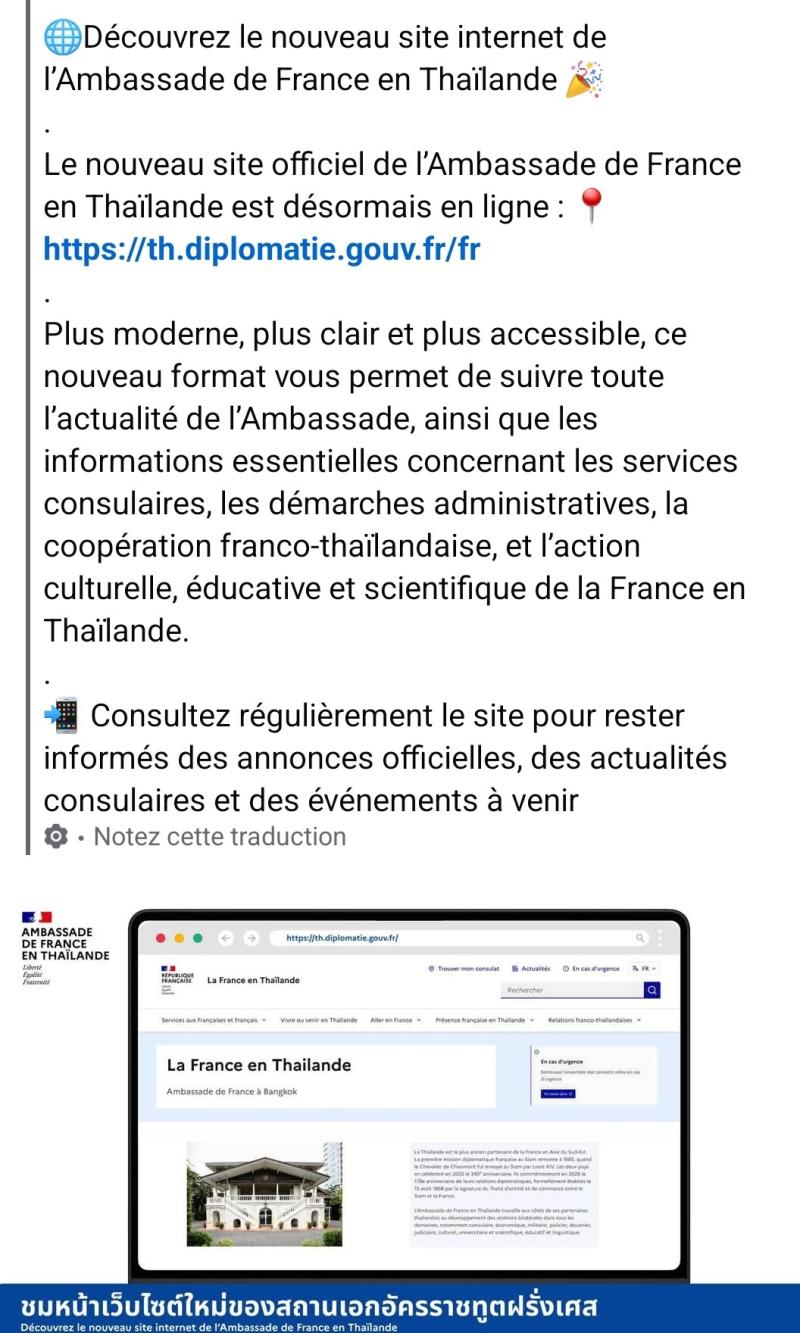Open the th.diplomatie.gouv.fr link
This screenshot has height=1333, width=800.
click(x=261, y=249)
